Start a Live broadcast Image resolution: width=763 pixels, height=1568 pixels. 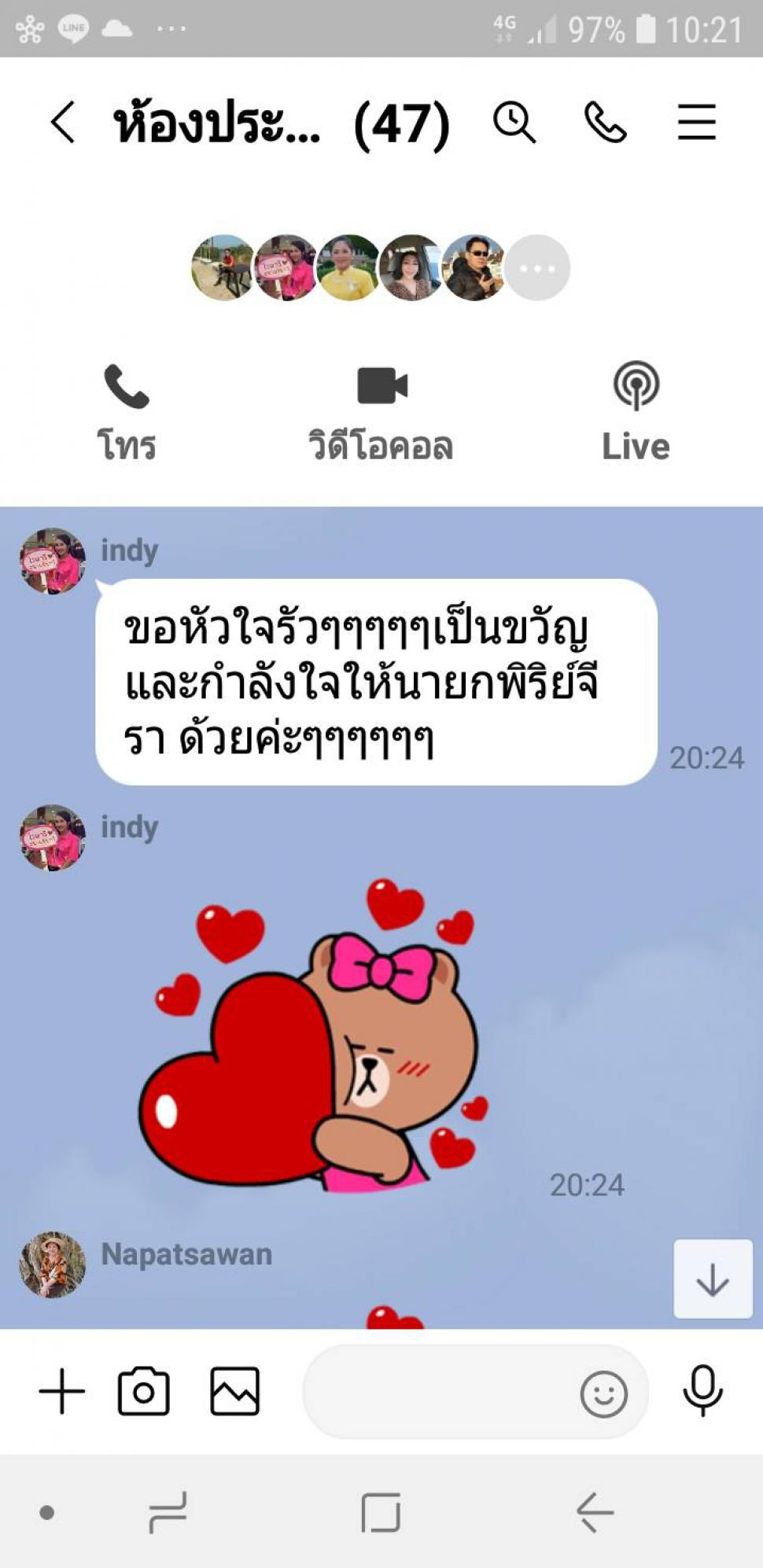[636, 412]
